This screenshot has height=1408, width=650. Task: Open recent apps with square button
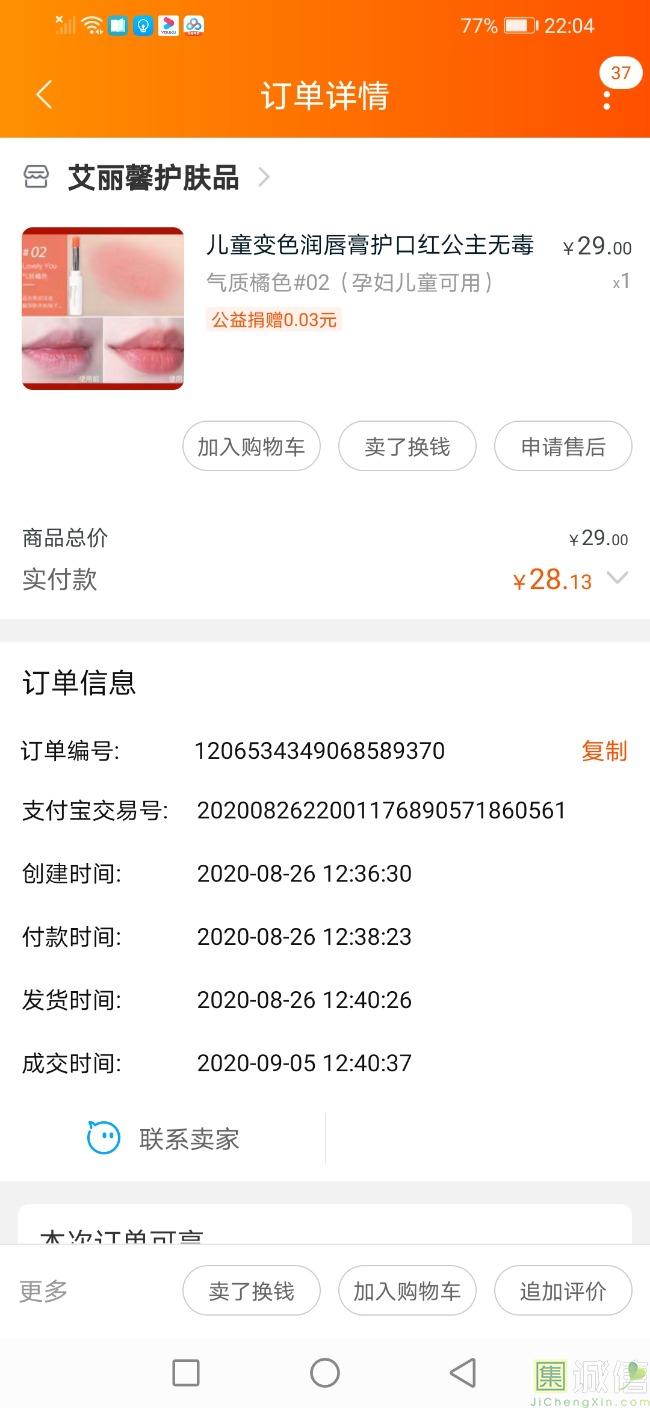click(186, 1373)
